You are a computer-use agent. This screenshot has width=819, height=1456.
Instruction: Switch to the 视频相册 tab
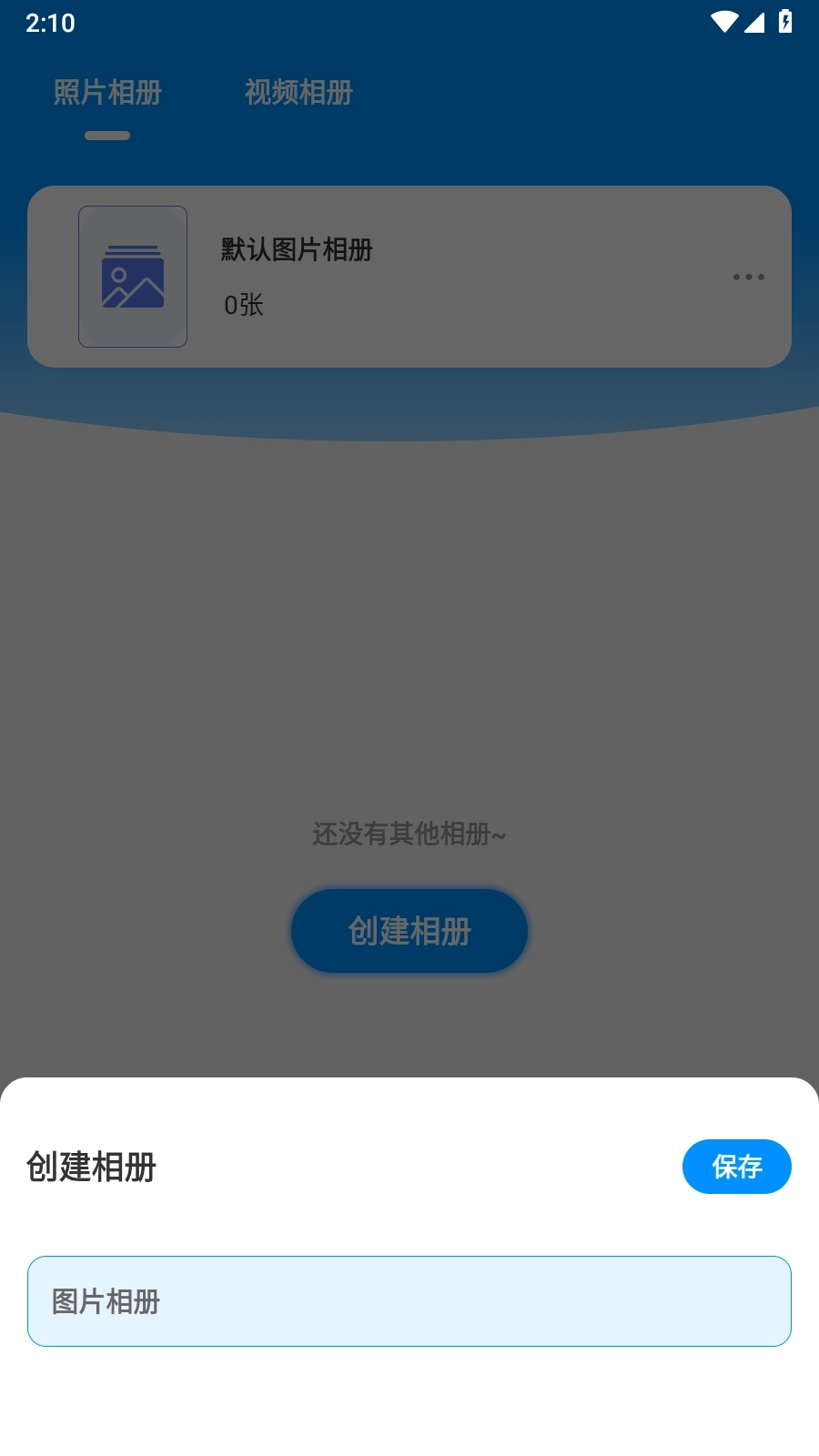click(x=298, y=93)
